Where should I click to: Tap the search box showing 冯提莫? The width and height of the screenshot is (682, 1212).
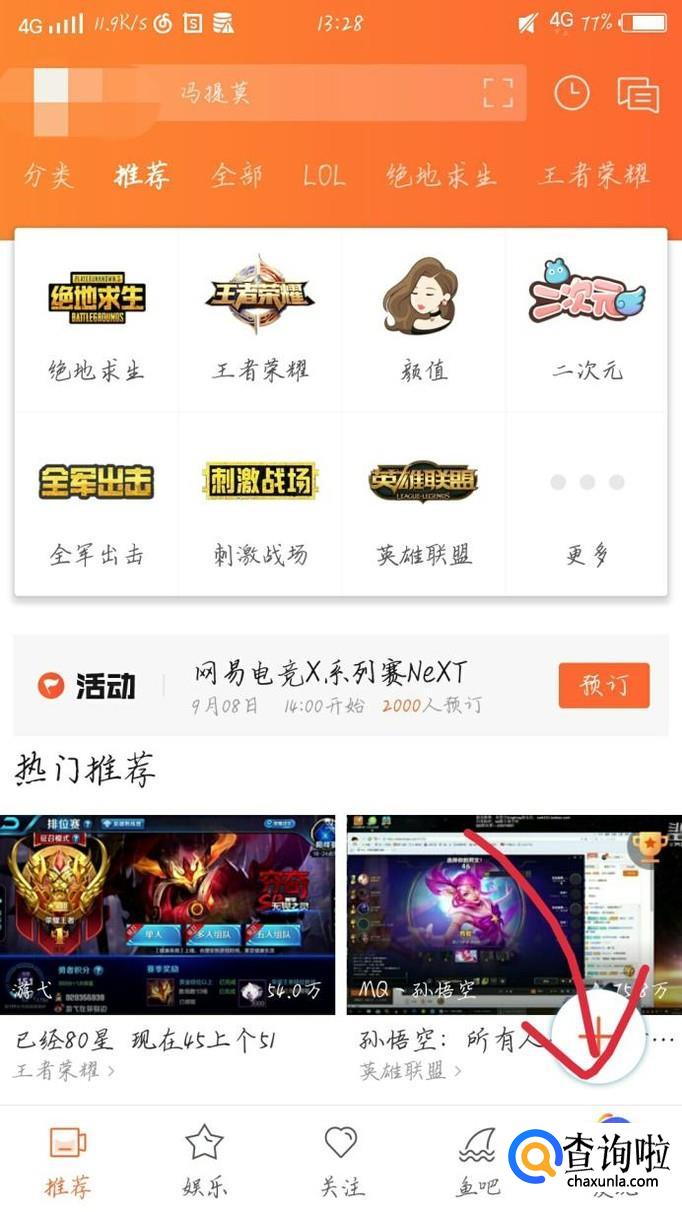(300, 94)
